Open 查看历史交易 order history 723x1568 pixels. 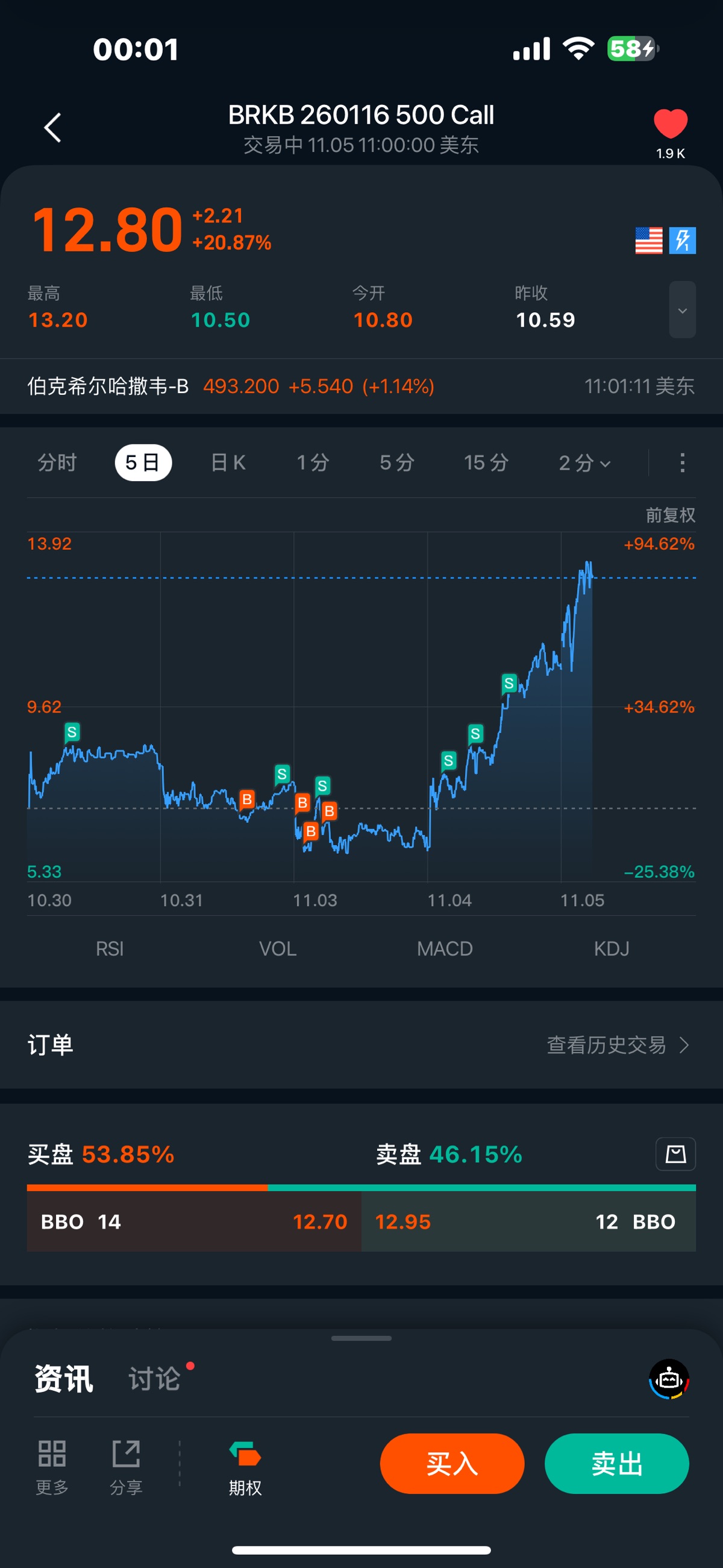coord(618,1045)
